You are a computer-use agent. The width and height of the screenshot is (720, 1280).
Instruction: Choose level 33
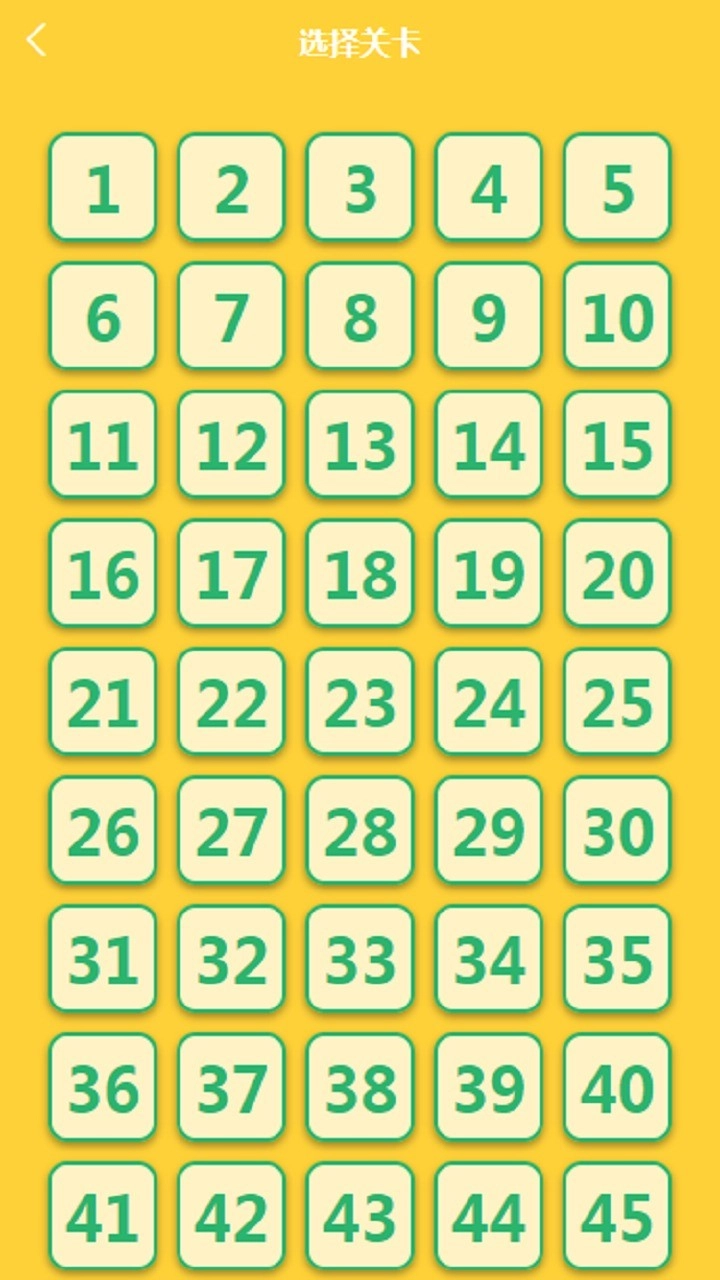360,959
